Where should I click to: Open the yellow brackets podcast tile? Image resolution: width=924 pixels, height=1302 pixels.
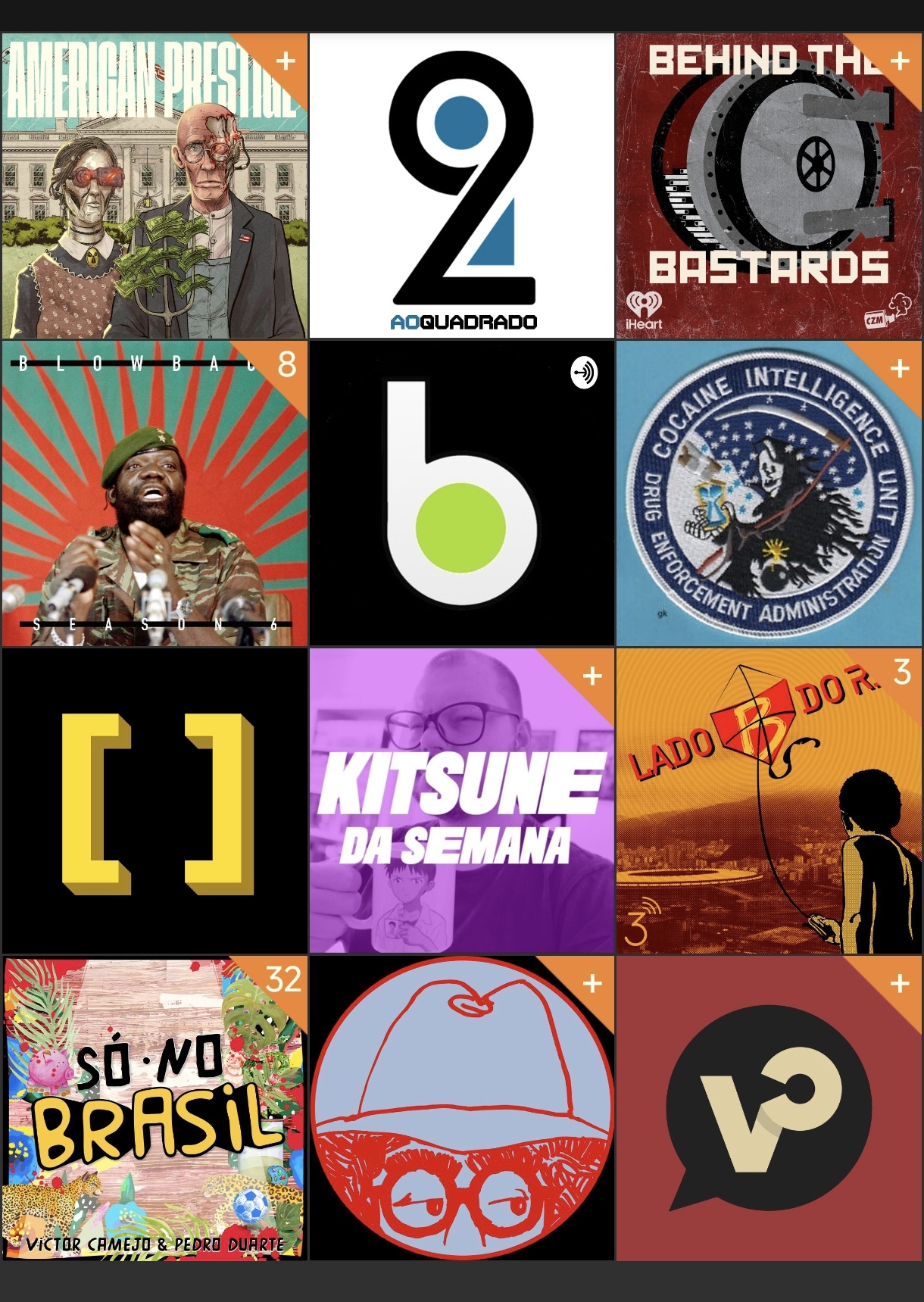154,801
